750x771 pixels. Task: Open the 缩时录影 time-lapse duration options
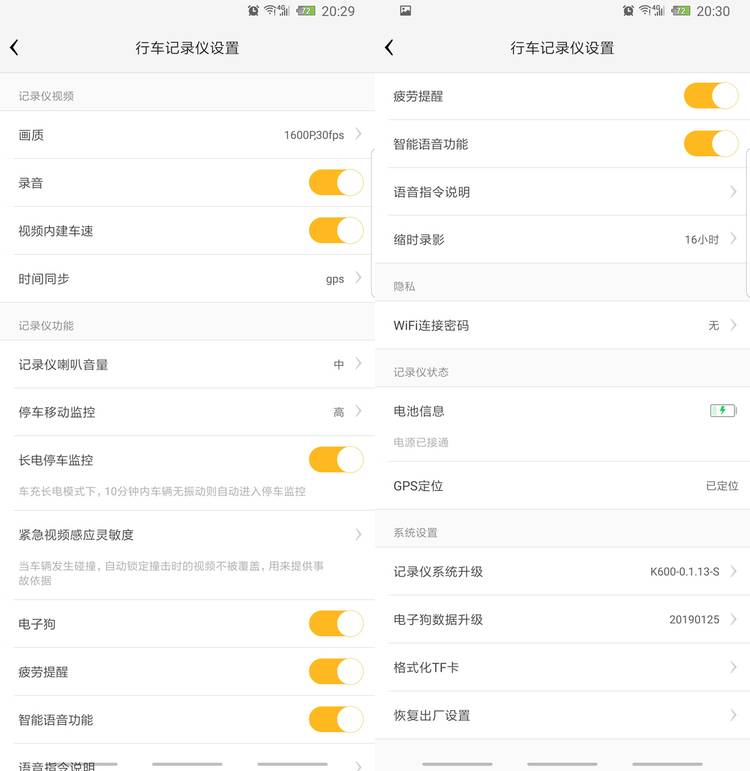tap(562, 238)
